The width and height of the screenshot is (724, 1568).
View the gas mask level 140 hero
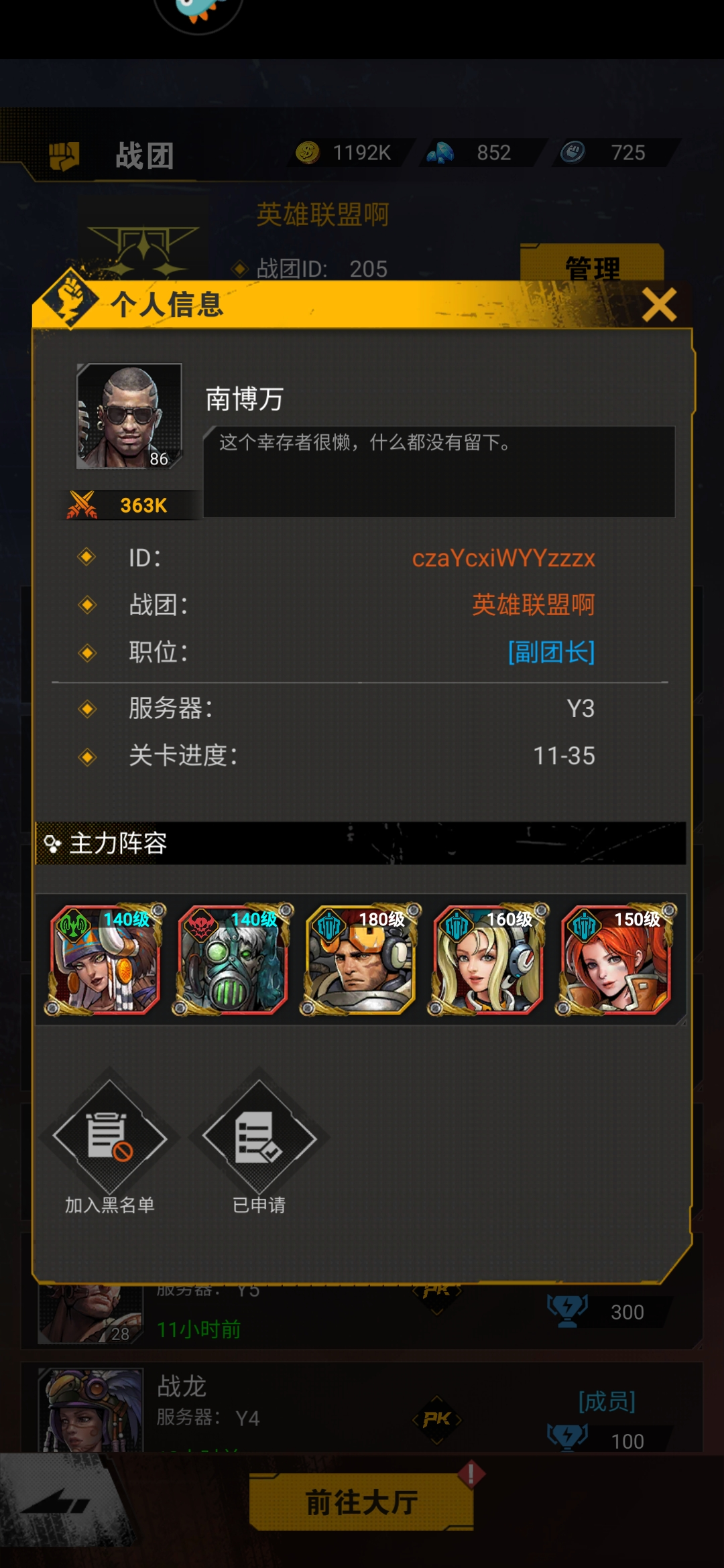233,958
